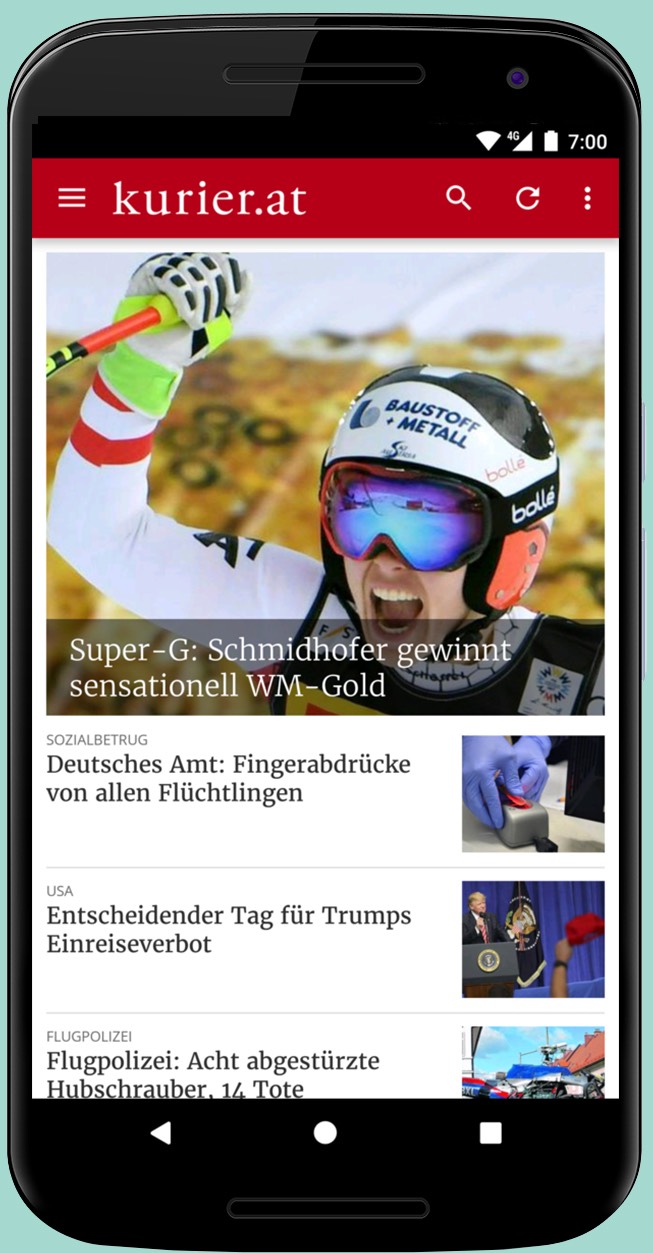
Task: Tap the system home button
Action: (325, 1132)
